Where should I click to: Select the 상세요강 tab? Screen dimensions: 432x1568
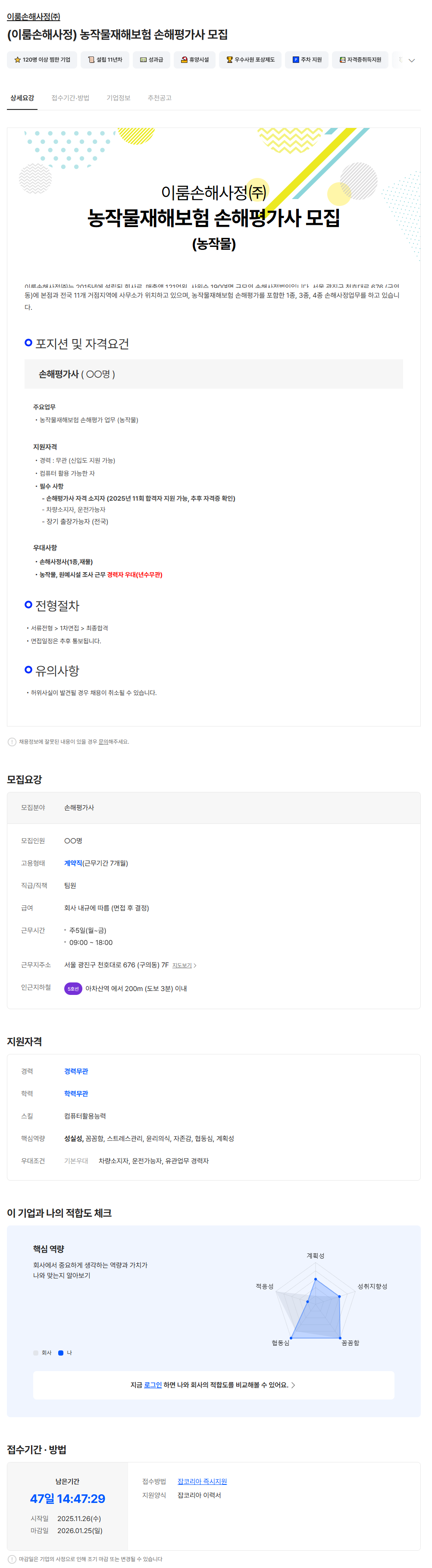(x=22, y=98)
